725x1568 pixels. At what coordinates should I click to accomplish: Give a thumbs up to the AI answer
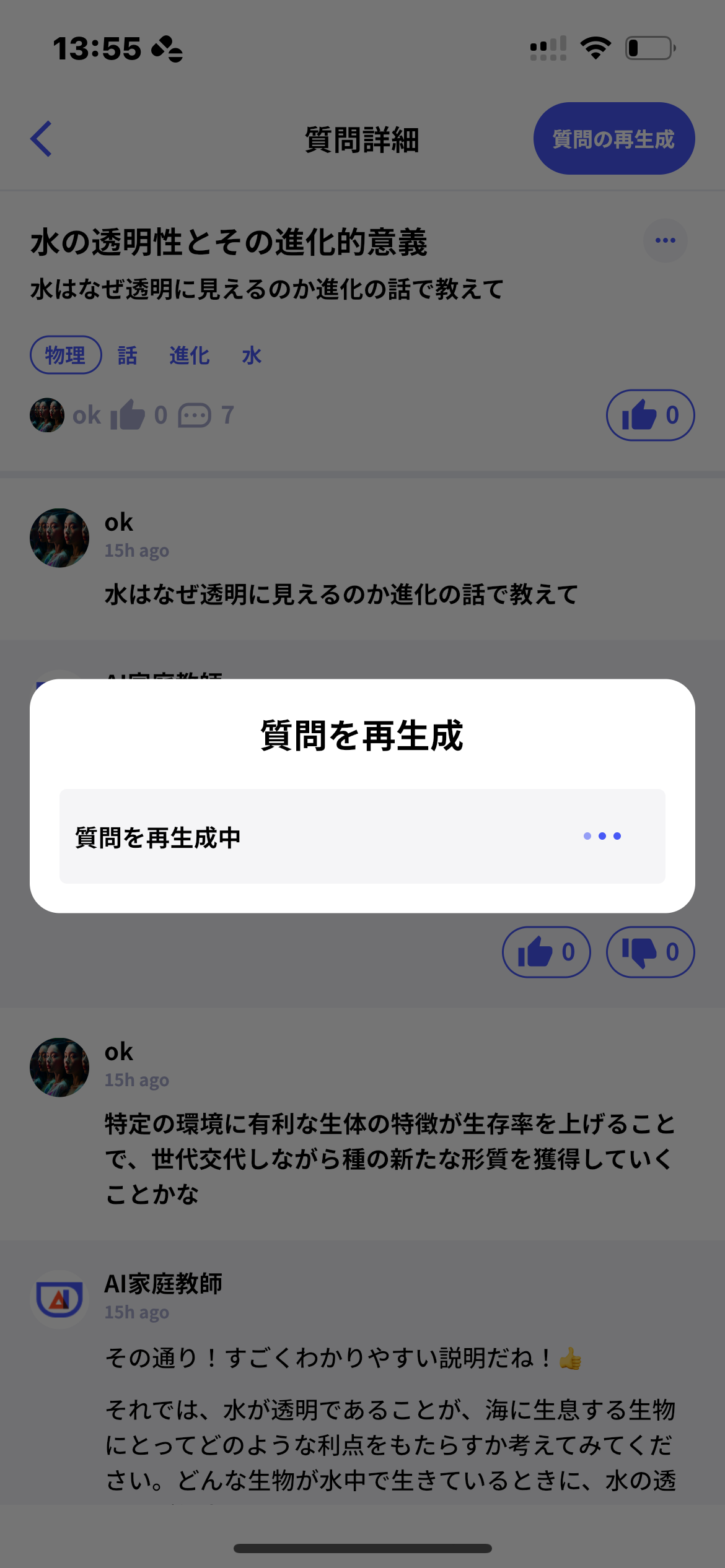tap(546, 952)
